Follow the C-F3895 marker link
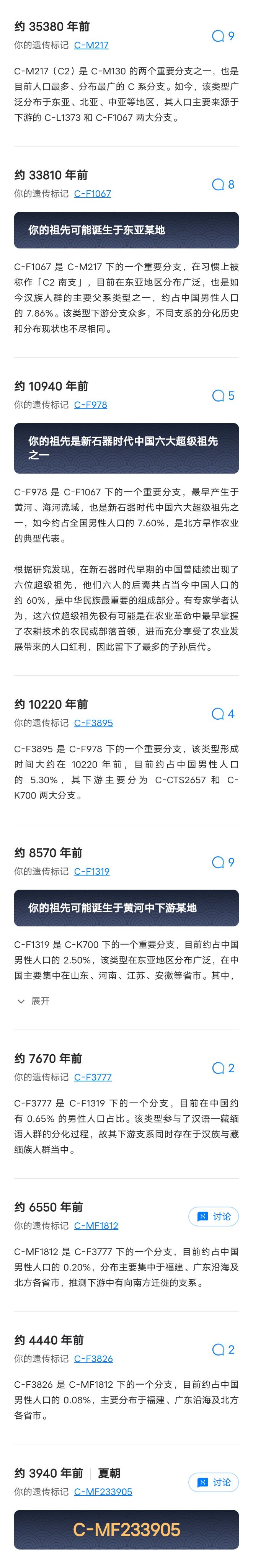This screenshot has width=253, height=1568. pos(93,722)
